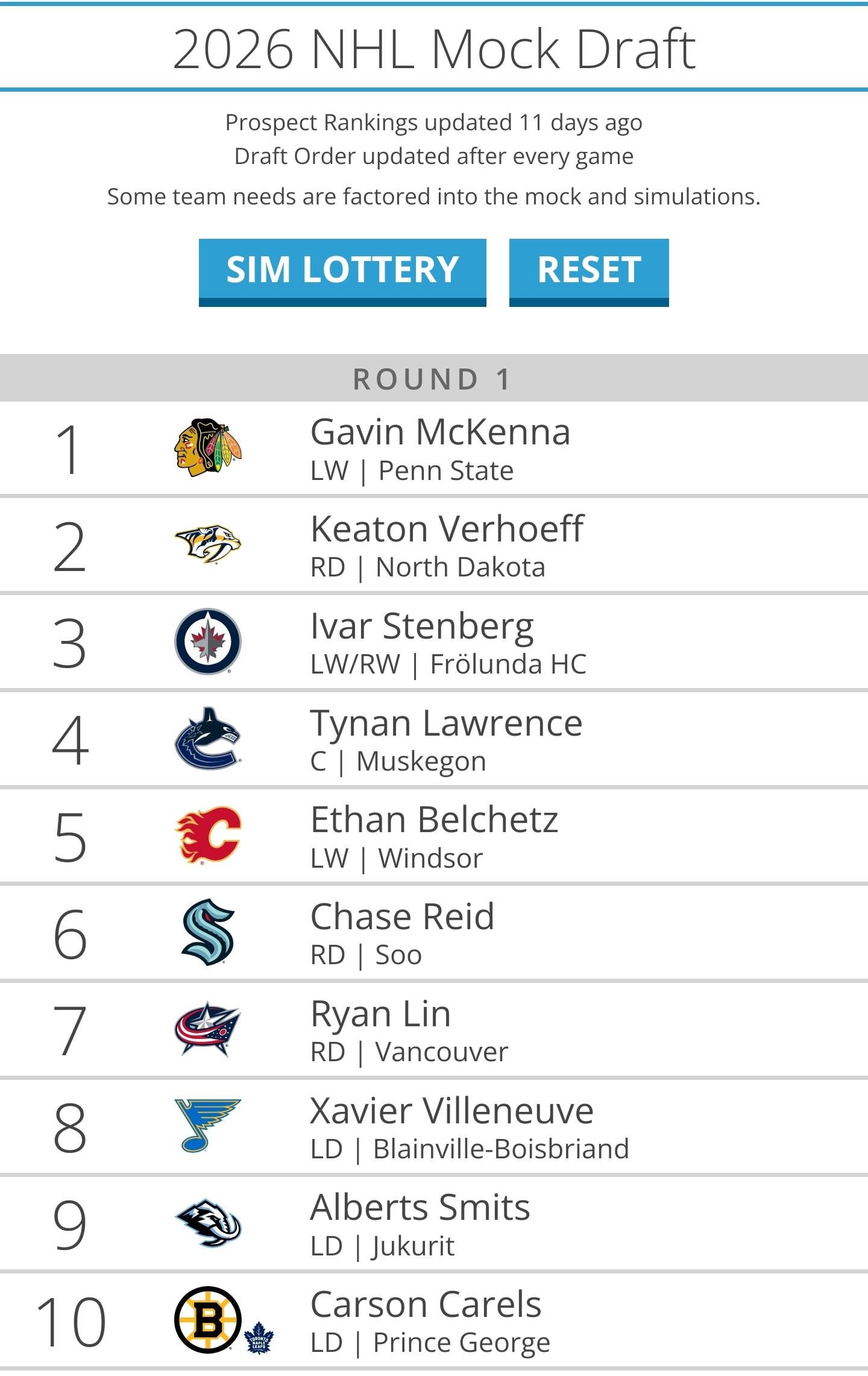Tap the SIM LOTTERY button
Viewport: 868px width, 1376px height.
coord(342,271)
